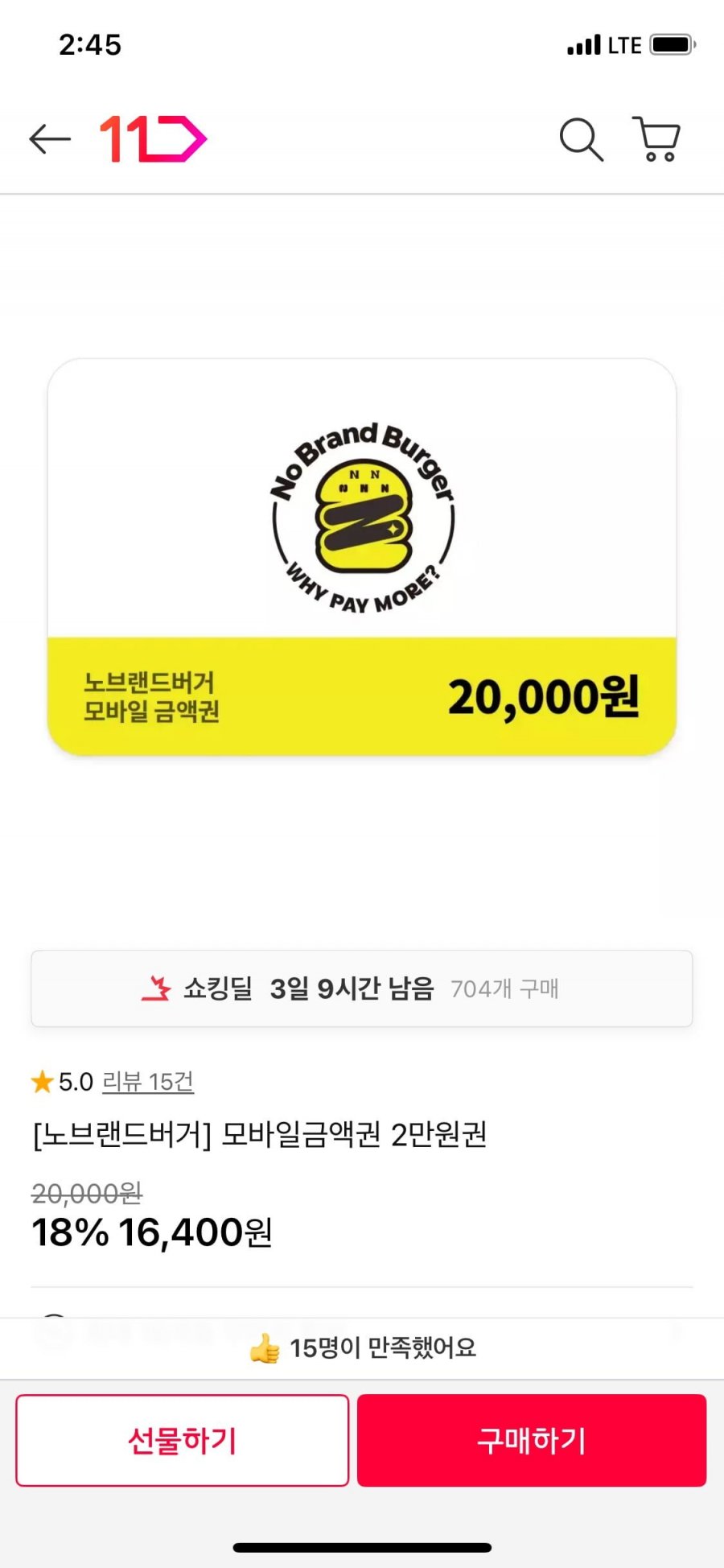
Task: Go back with the arrow icon
Action: click(50, 139)
